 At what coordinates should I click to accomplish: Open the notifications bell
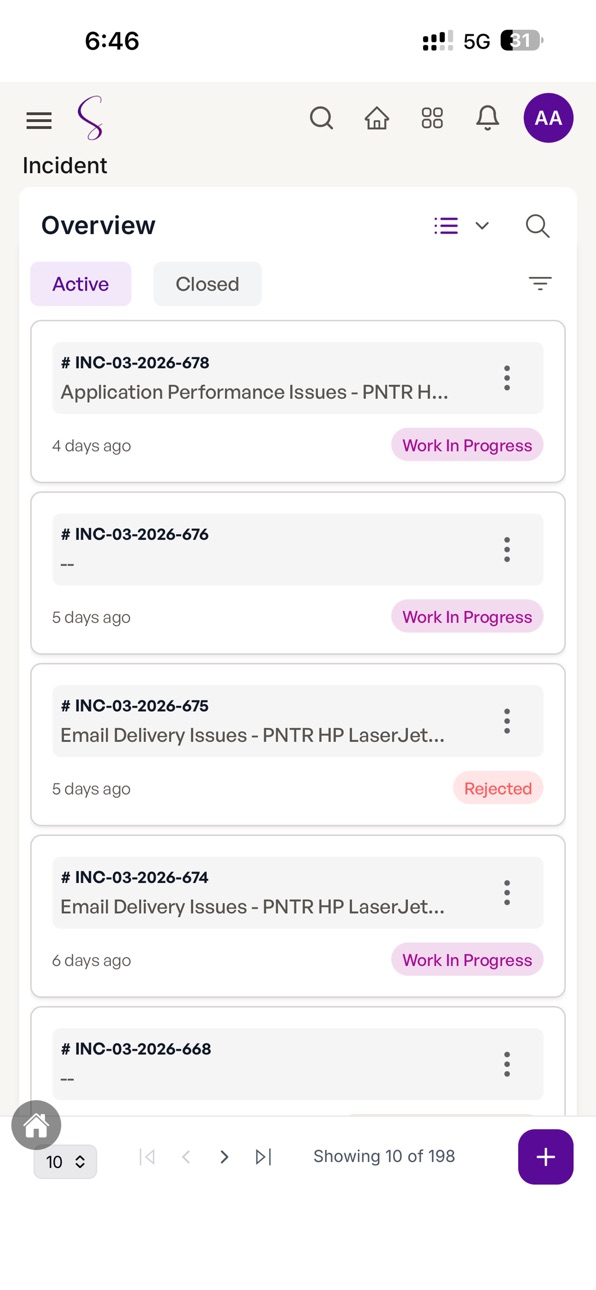(487, 118)
